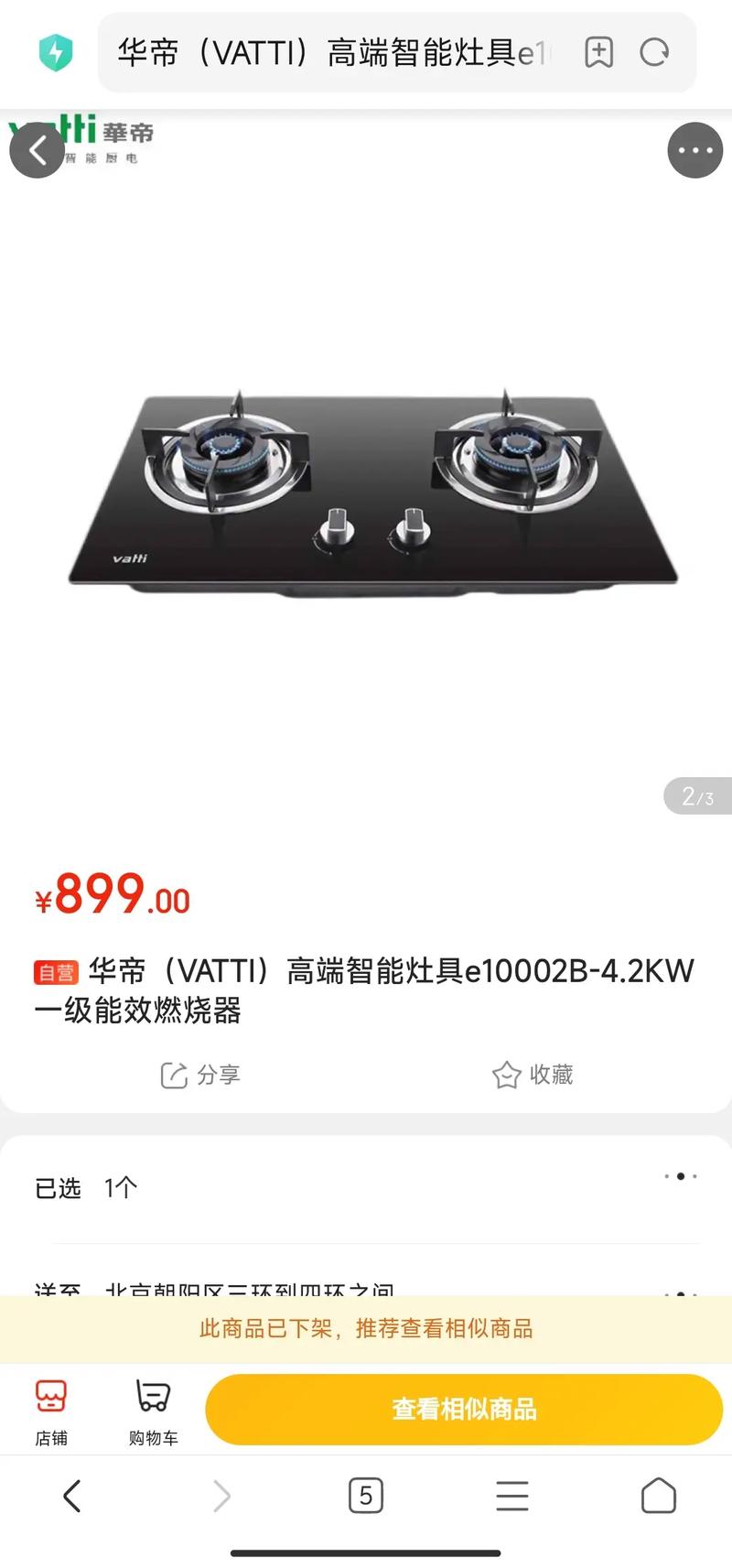732x1568 pixels.
Task: Bookmark the page using the add-page icon
Action: click(x=599, y=53)
